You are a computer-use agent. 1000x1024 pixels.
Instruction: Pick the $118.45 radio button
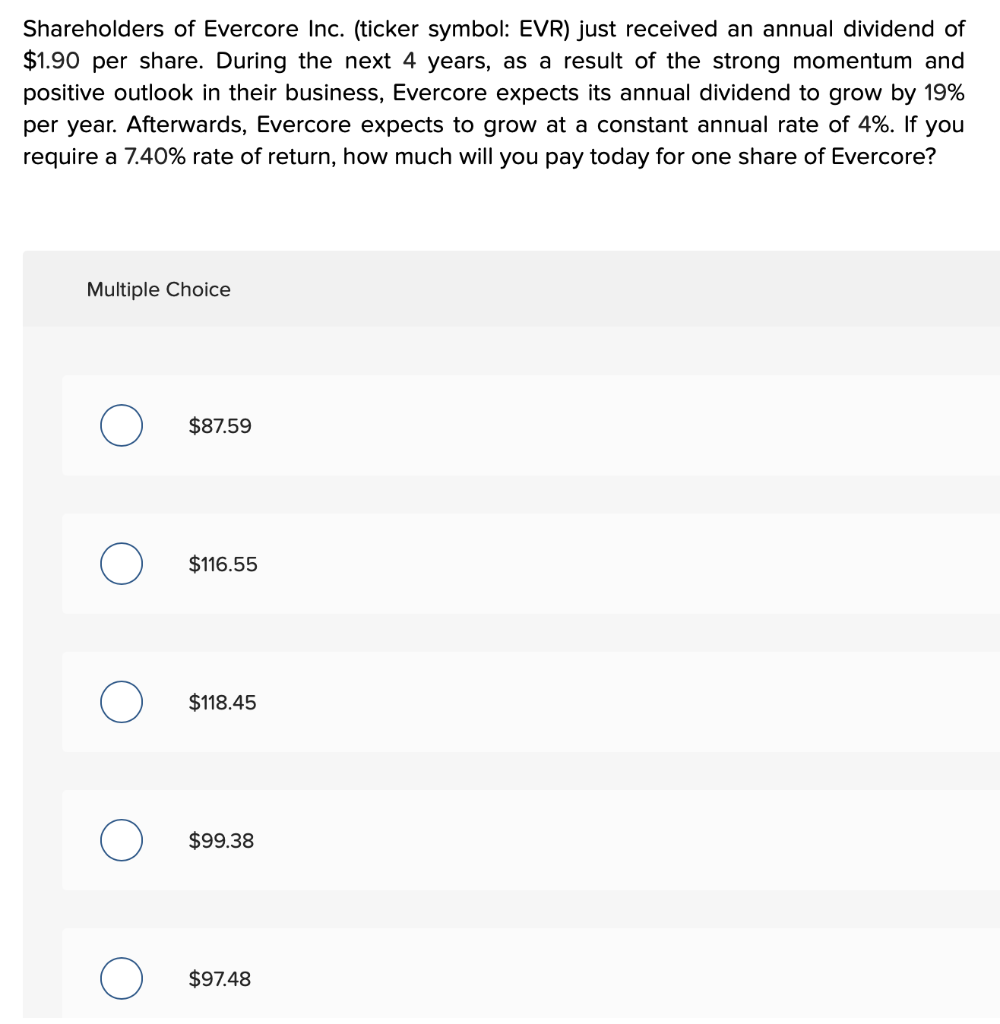[121, 702]
